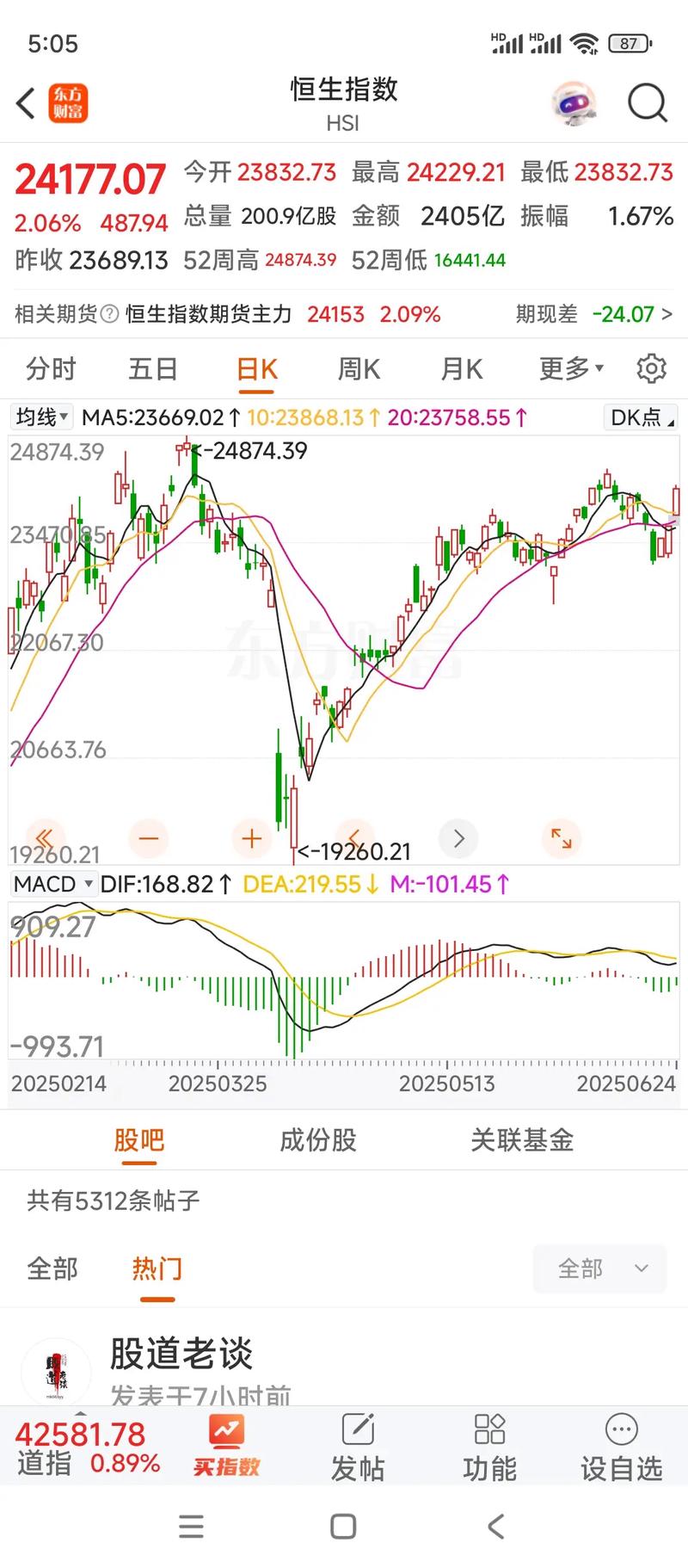
Task: Tap the back arrow to exit HSI page
Action: (x=24, y=102)
